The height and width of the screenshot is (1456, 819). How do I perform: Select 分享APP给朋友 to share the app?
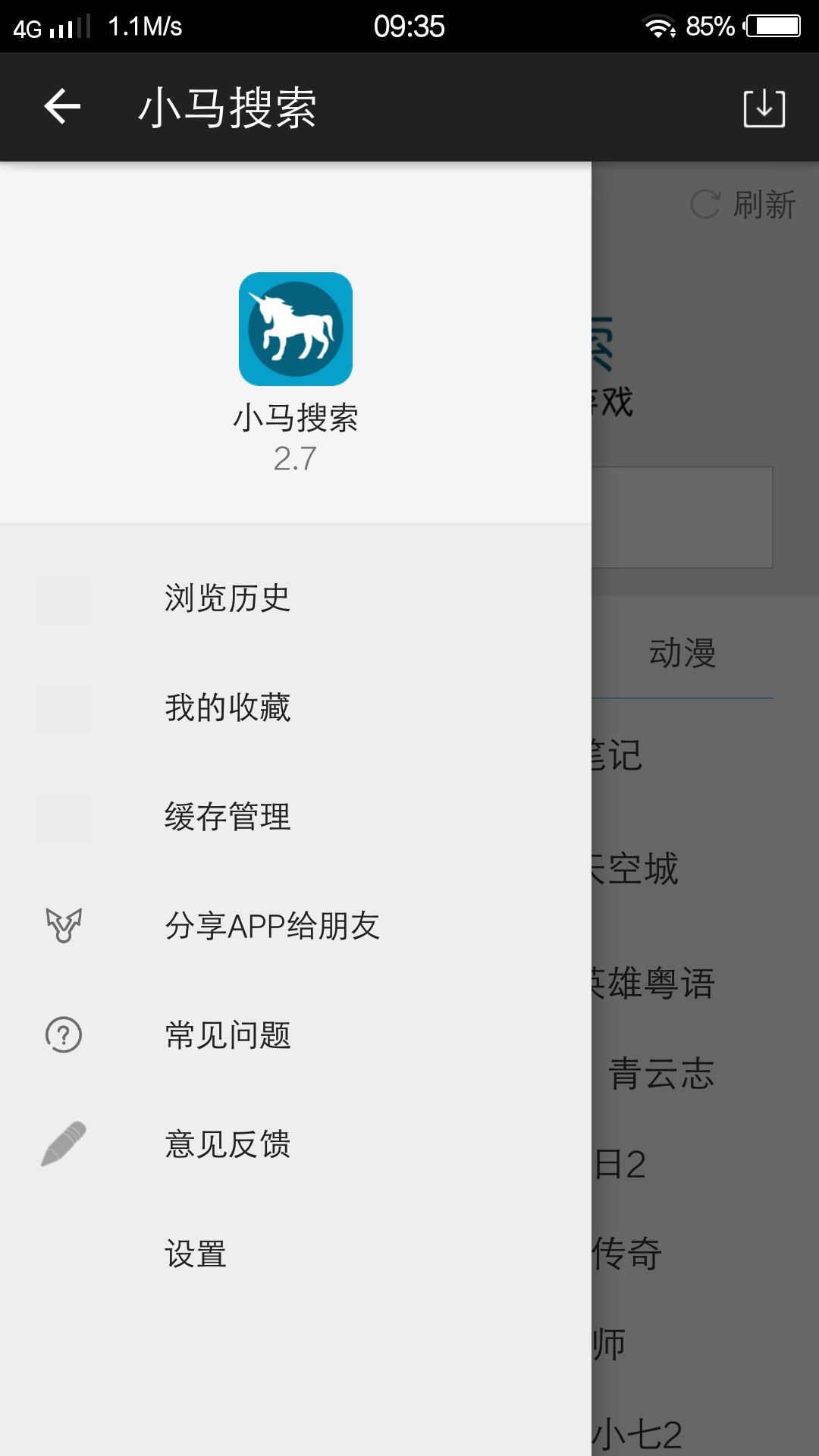pyautogui.click(x=296, y=926)
